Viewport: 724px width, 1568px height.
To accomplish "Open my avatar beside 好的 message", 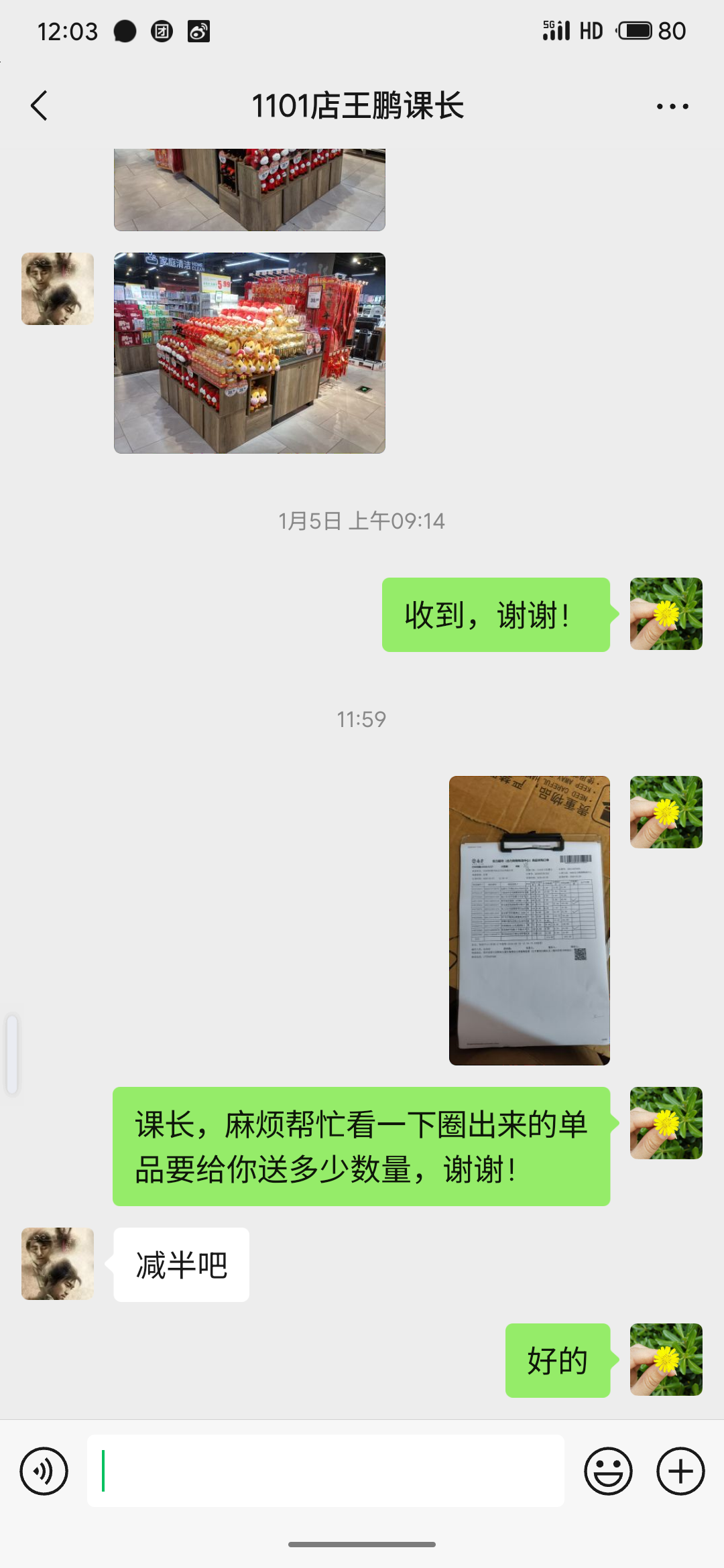I will pos(666,1360).
